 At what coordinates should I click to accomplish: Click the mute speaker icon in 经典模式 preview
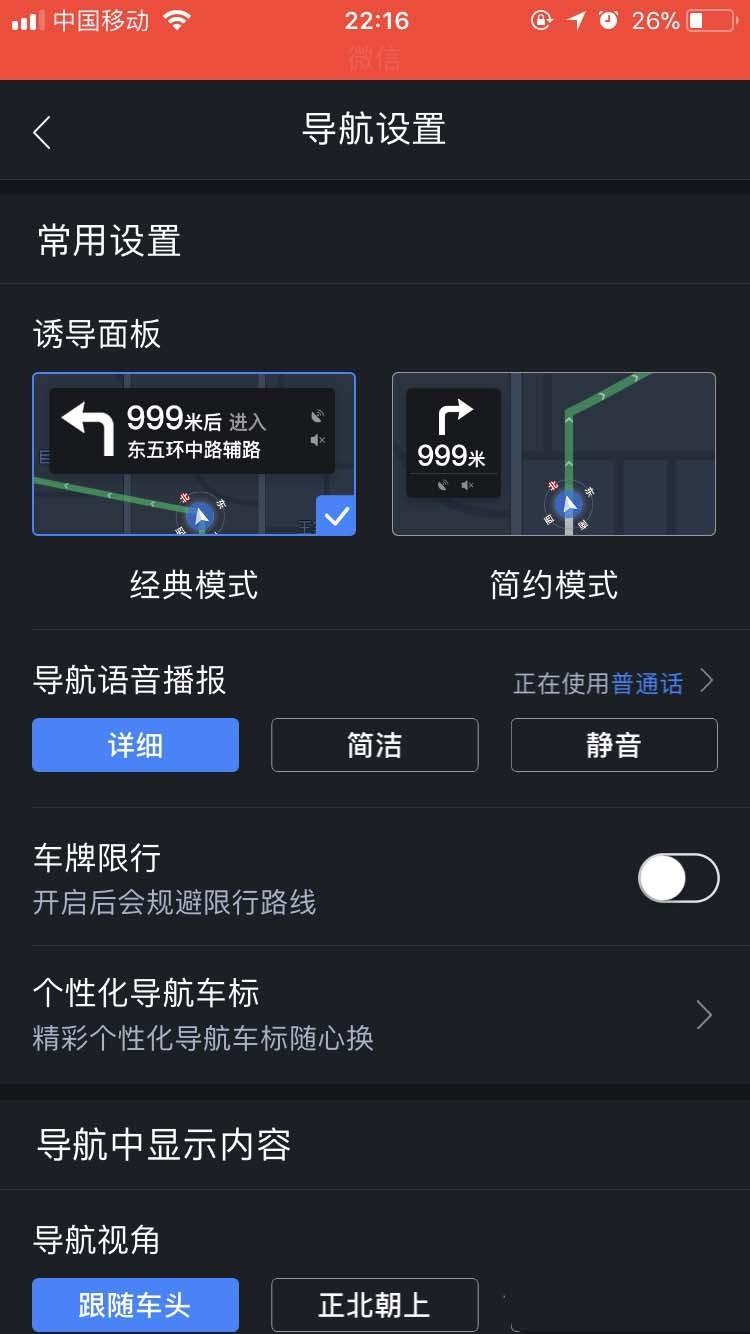click(x=315, y=440)
